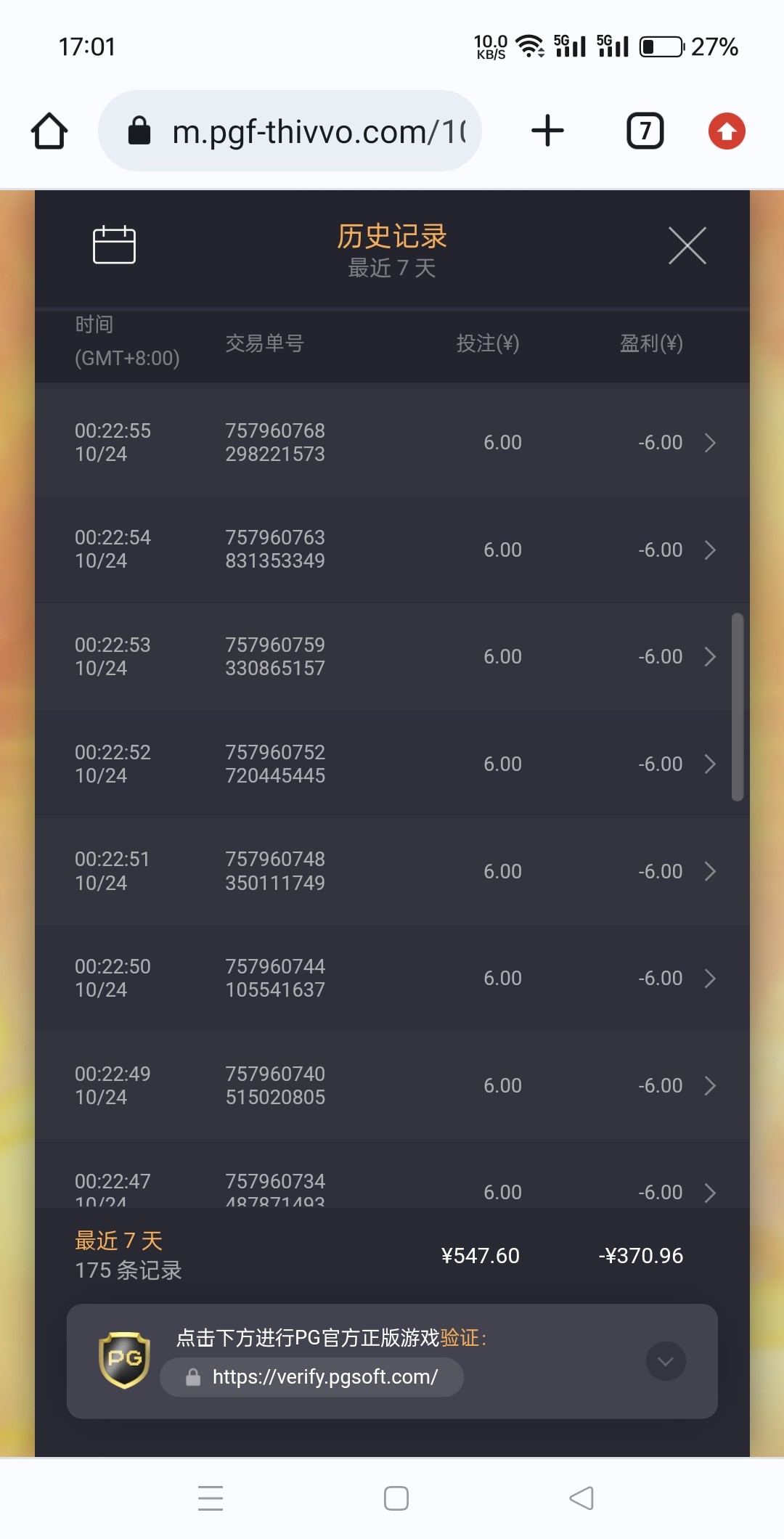Tap the red upload arrow icon

click(727, 131)
